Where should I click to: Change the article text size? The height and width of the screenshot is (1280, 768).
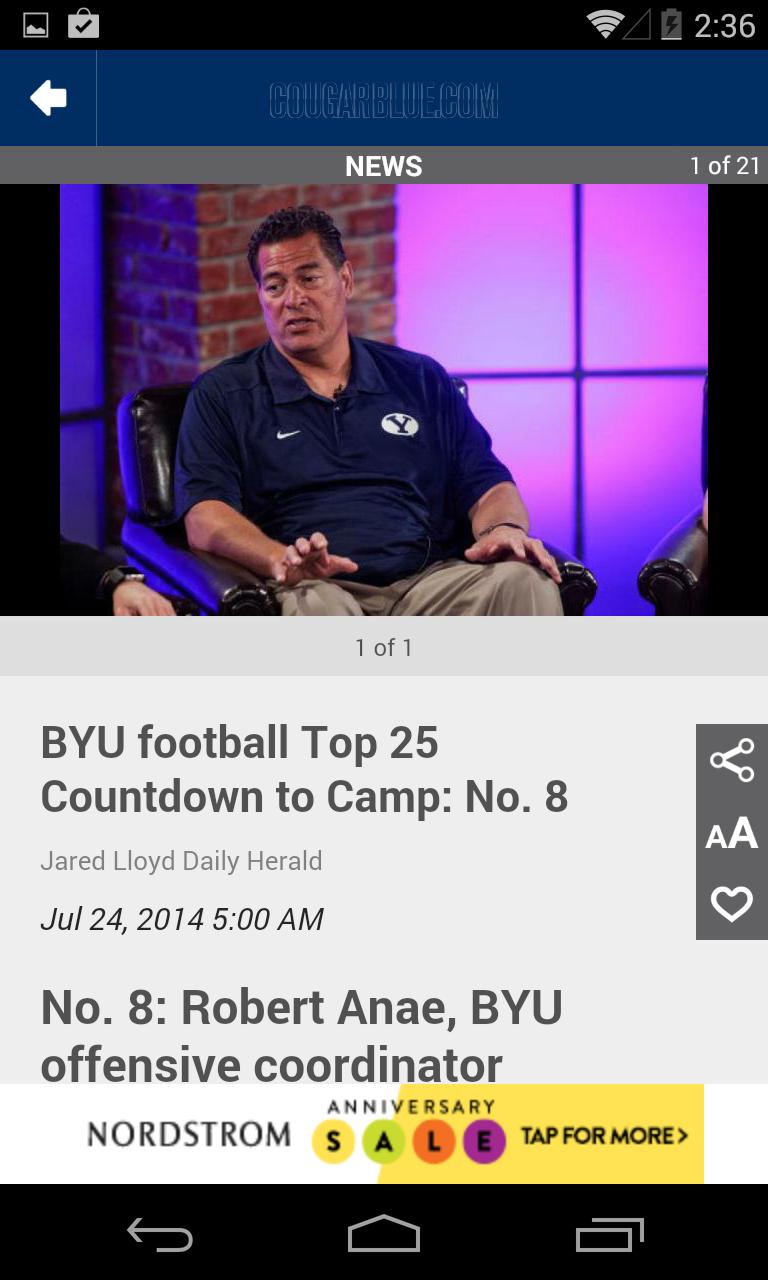coord(732,833)
